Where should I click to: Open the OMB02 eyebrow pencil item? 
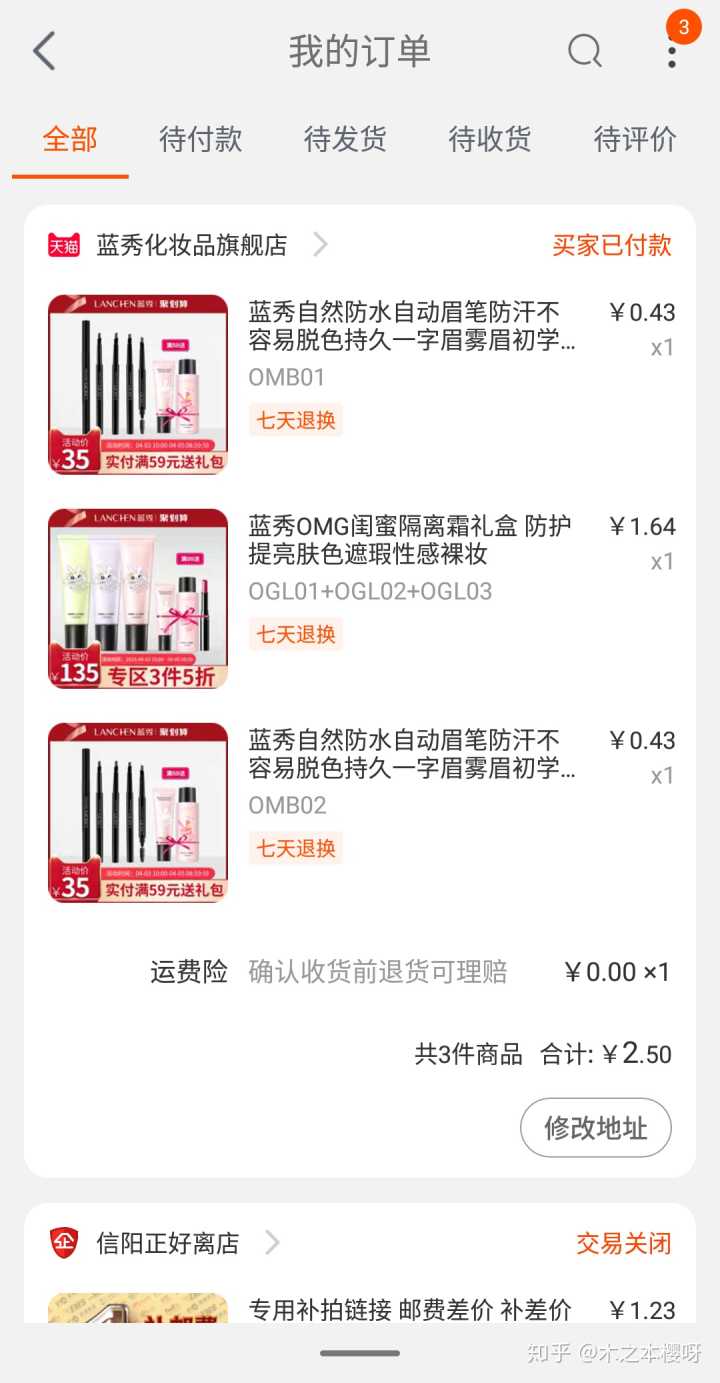click(411, 755)
